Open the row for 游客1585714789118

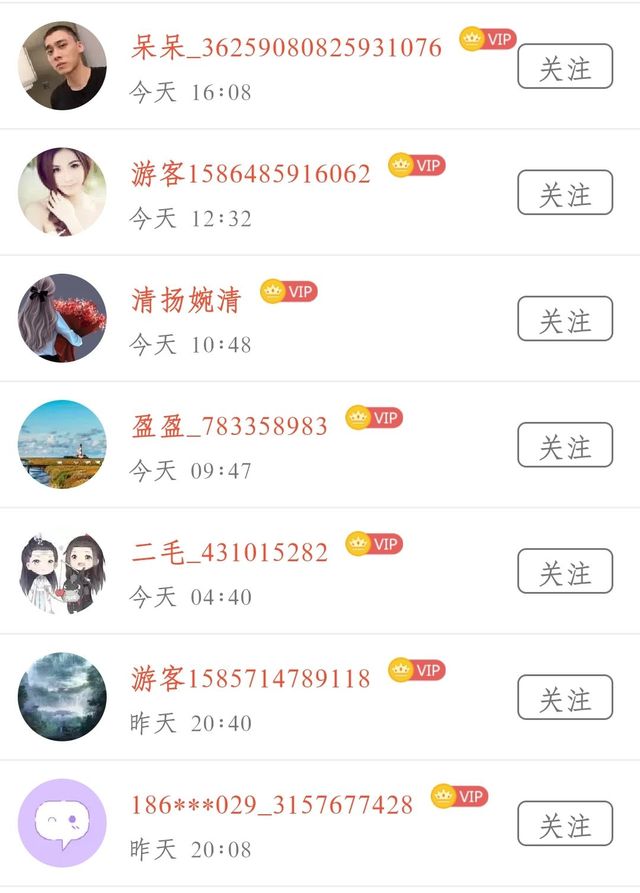(x=250, y=679)
